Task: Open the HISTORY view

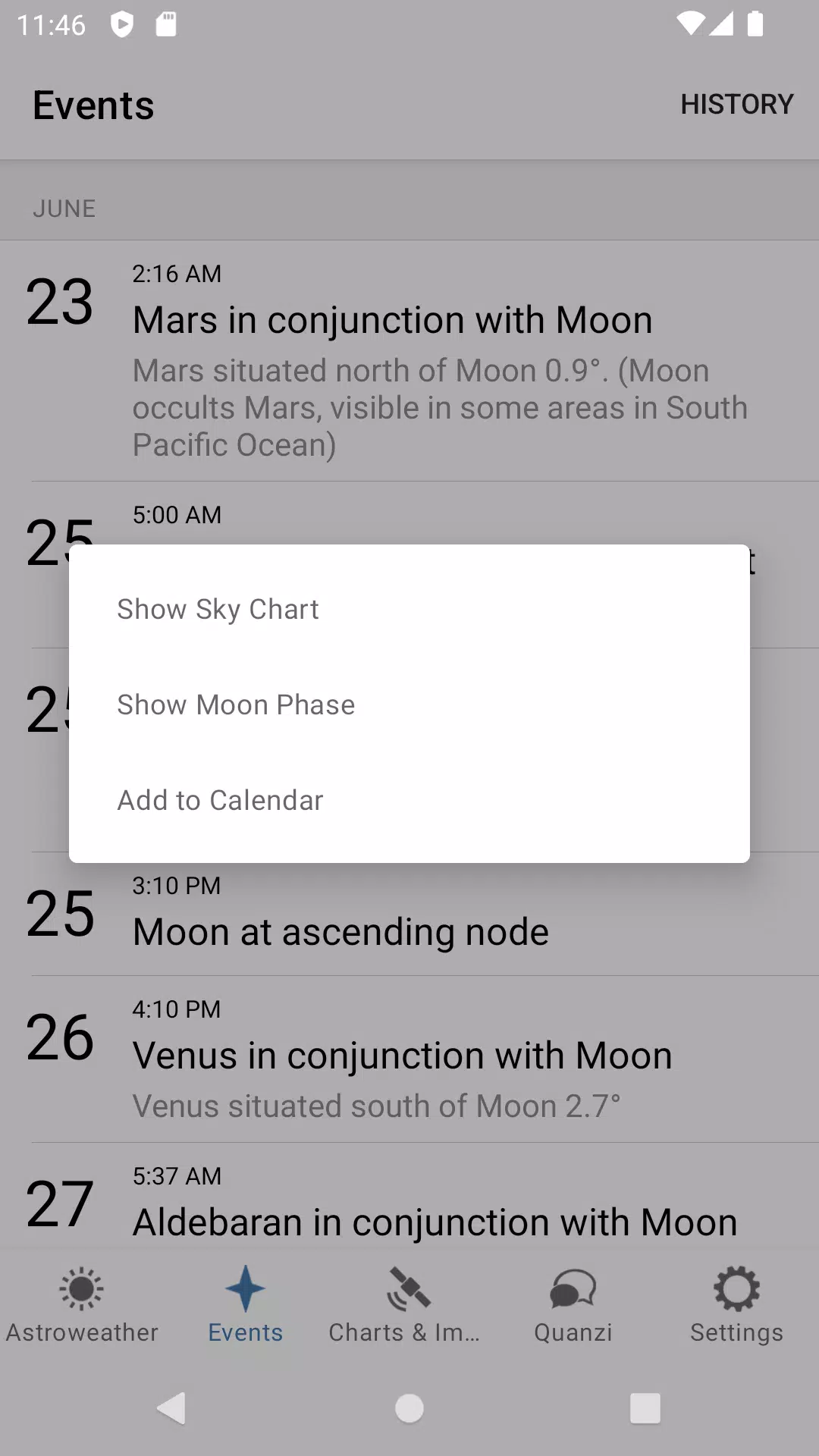Action: [736, 104]
